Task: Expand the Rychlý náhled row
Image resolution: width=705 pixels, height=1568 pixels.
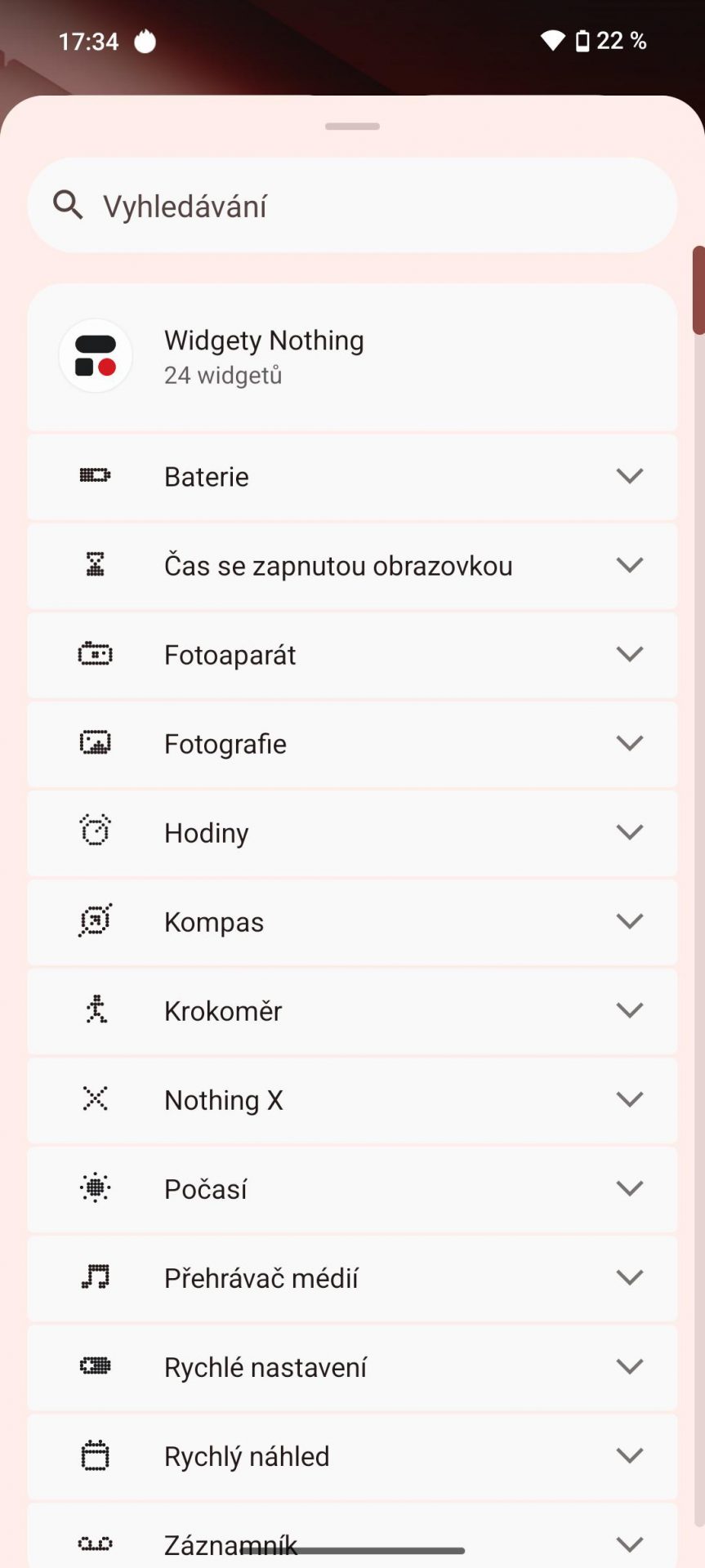Action: 352,1455
